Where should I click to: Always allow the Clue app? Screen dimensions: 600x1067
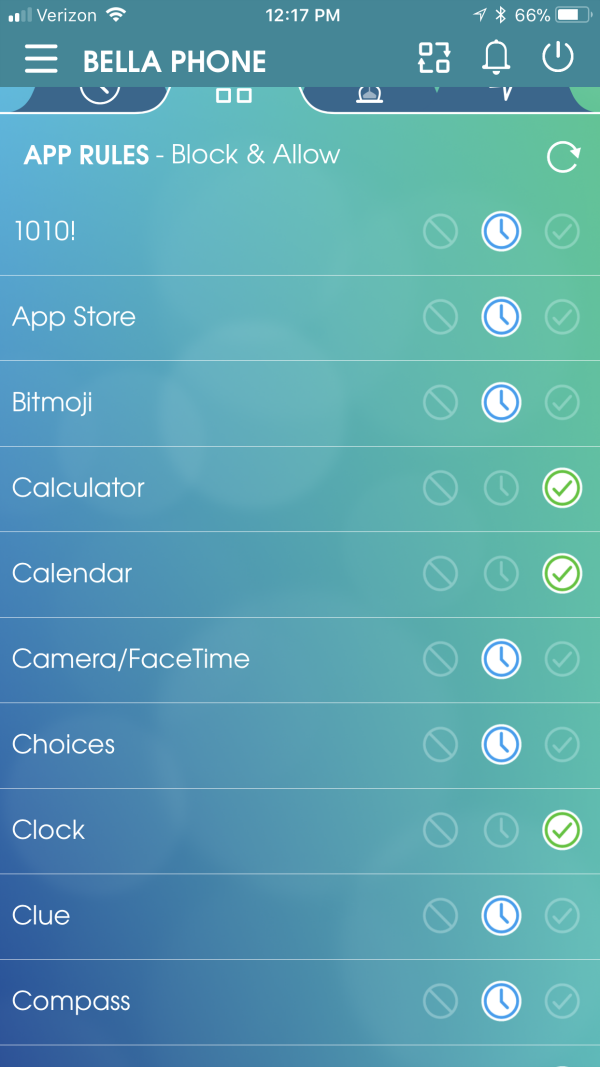(562, 915)
